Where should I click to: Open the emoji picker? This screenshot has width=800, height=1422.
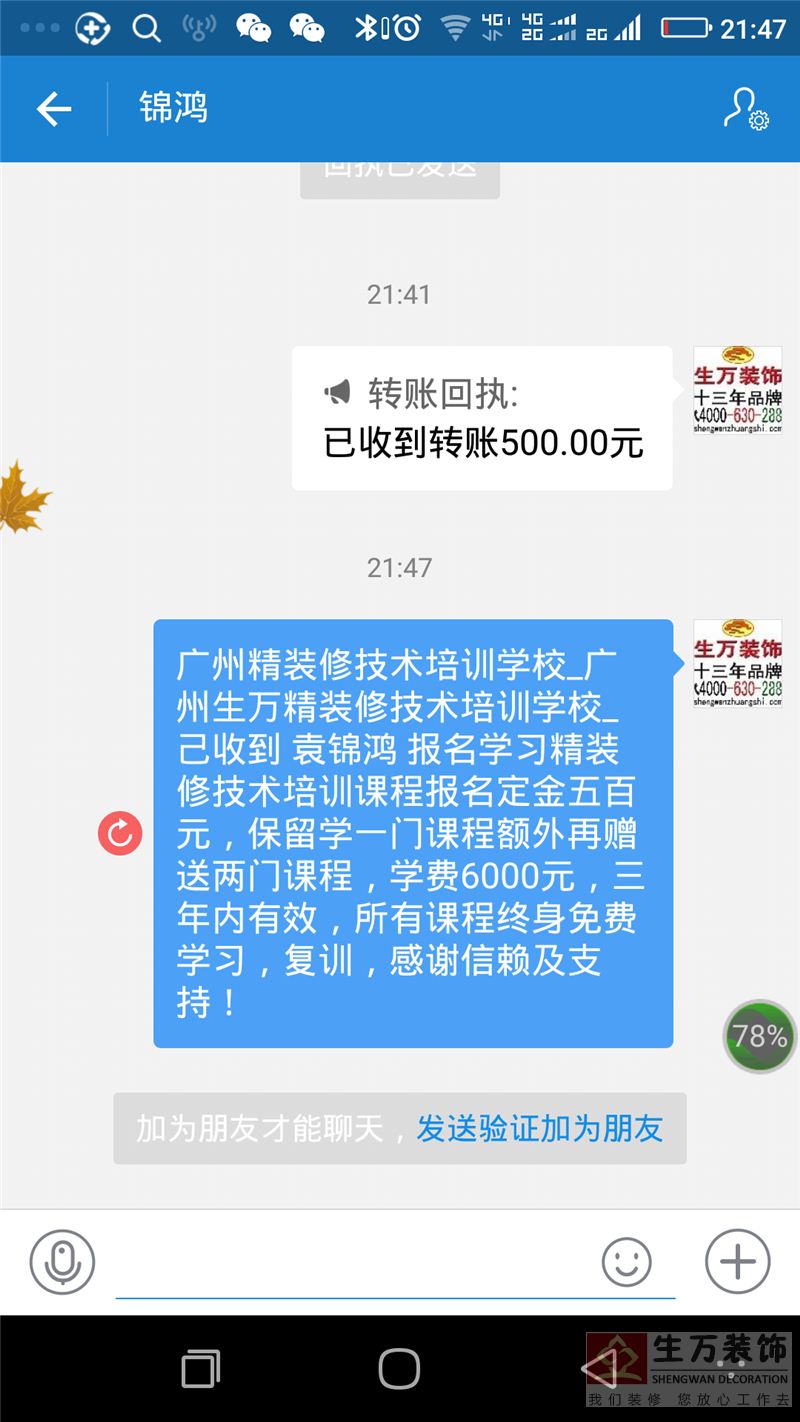click(x=627, y=1262)
